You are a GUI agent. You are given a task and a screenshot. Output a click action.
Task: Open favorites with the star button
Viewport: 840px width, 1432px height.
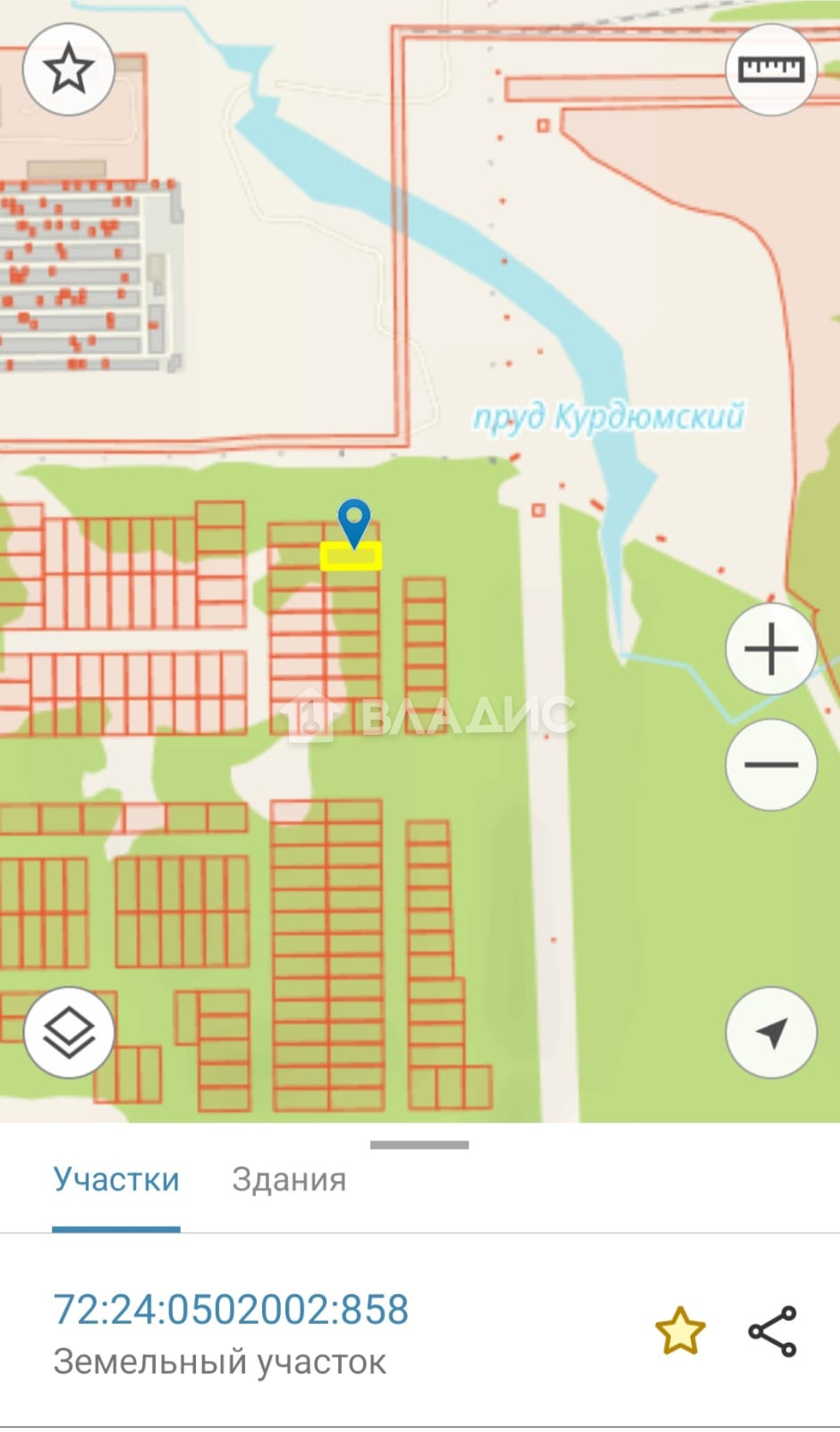(69, 69)
